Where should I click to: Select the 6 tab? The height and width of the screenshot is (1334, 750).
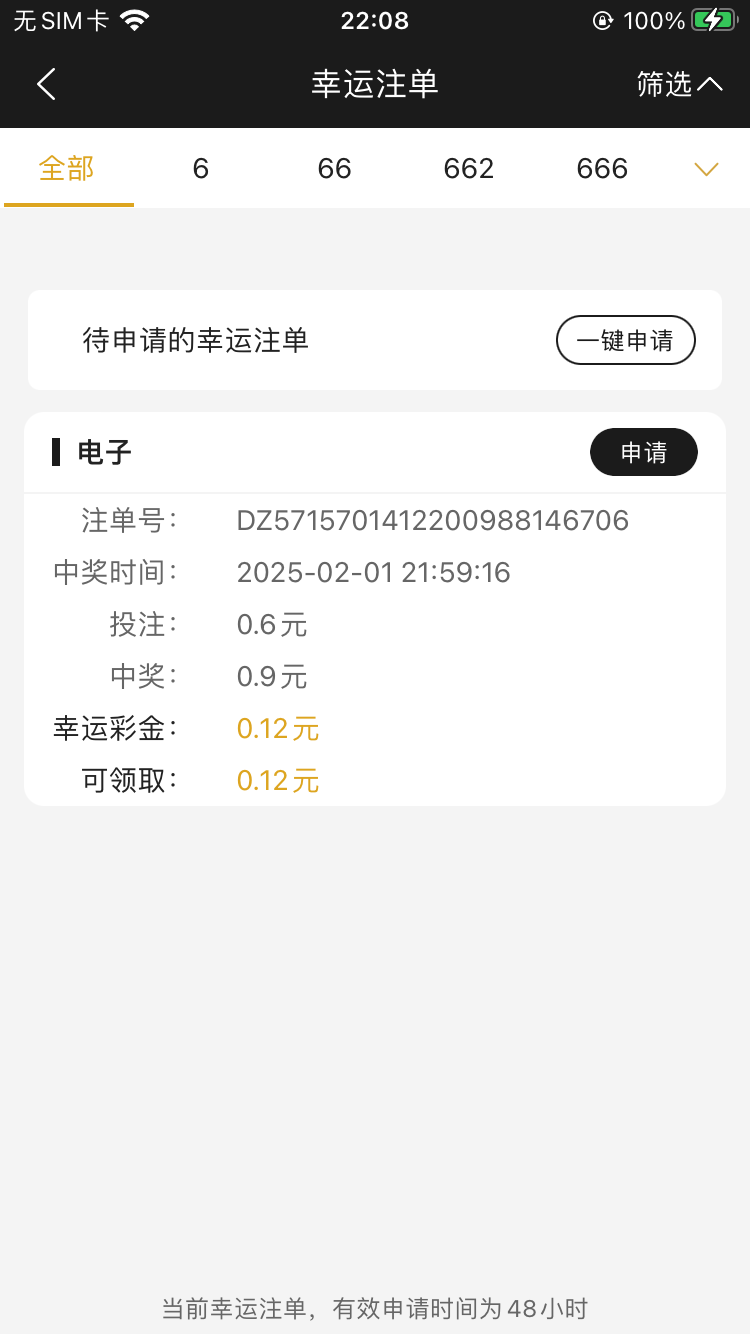point(201,168)
